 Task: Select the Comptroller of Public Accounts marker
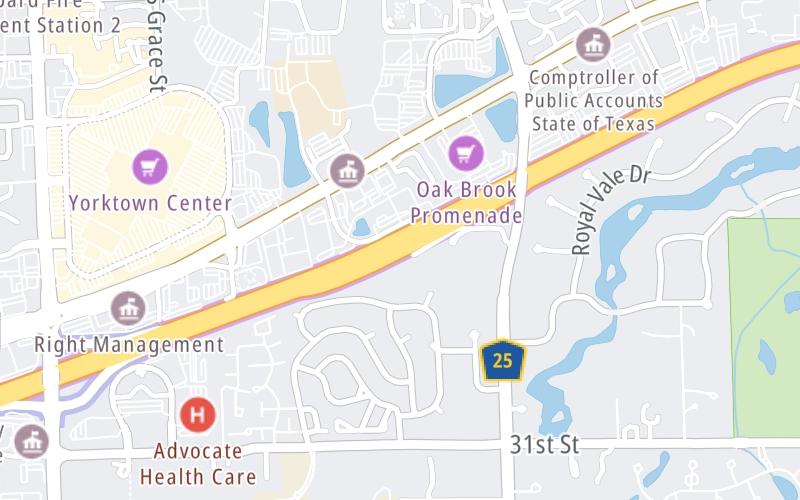tap(593, 44)
